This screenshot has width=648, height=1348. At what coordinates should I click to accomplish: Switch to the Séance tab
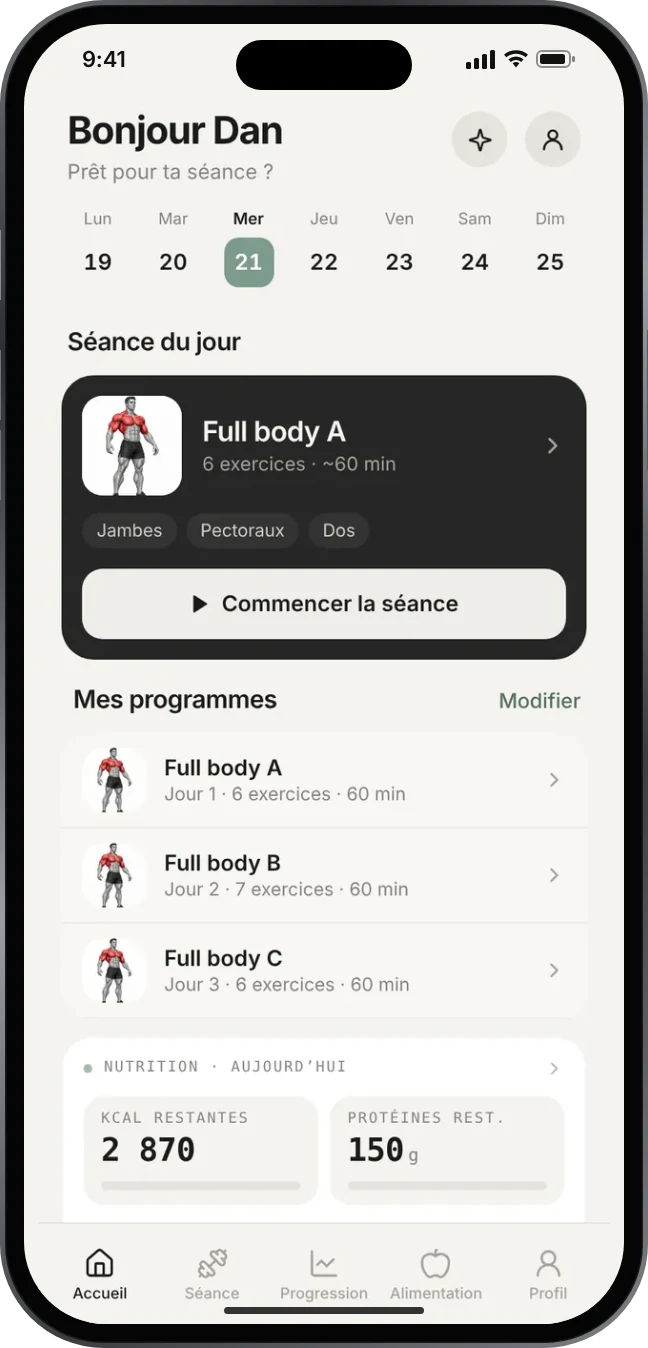212,1273
